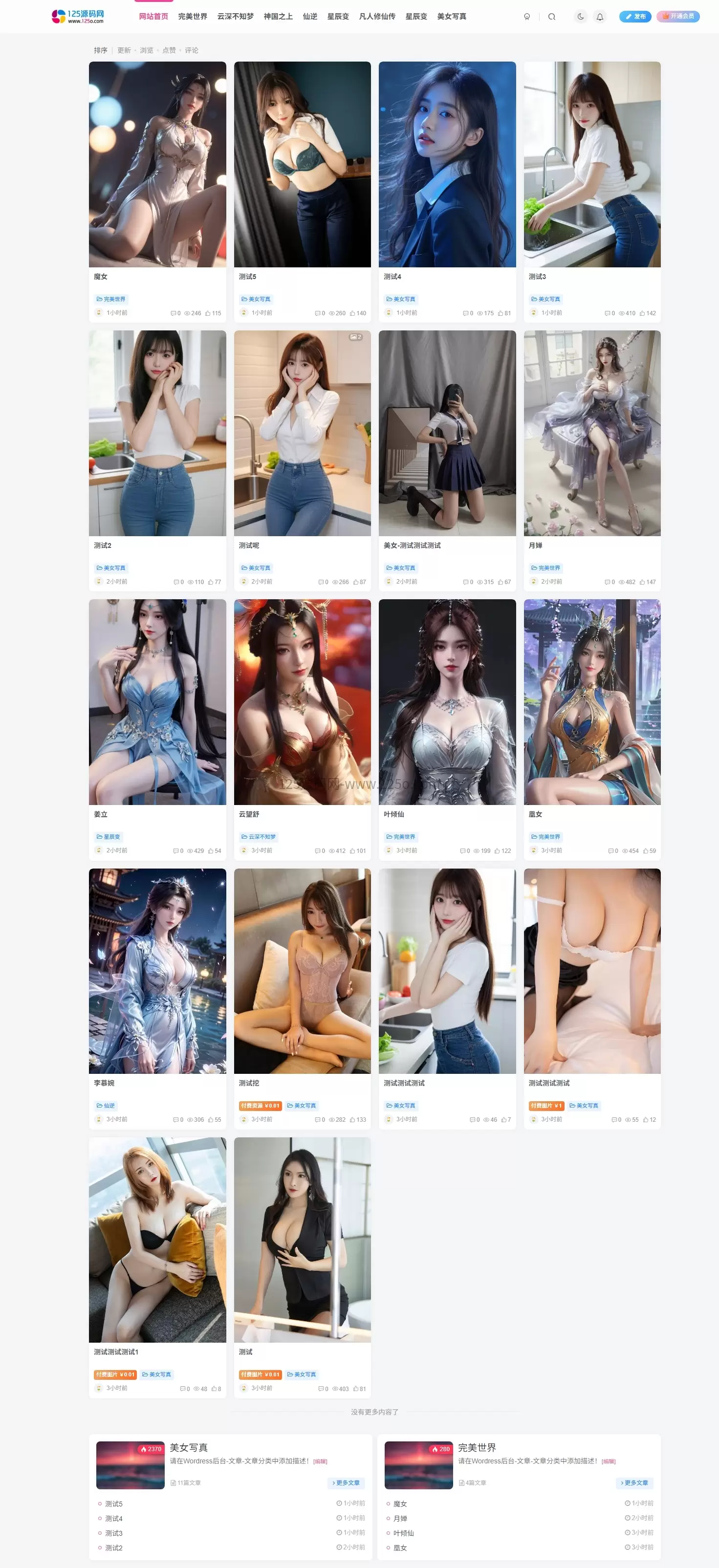
Task: Open the 叶倾仙 post thumbnail
Action: (x=447, y=700)
